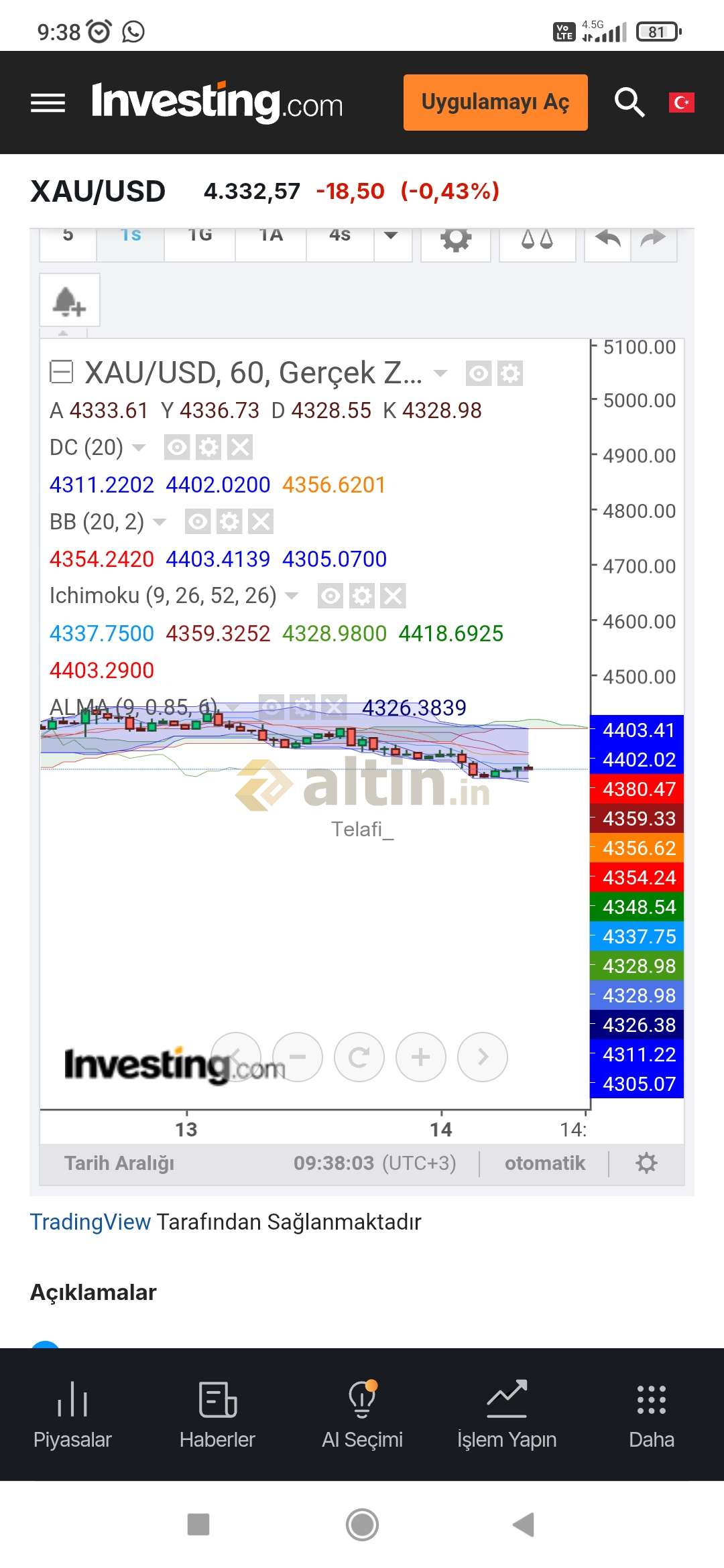
Task: Open Tarih Aralığı date range
Action: [x=119, y=1163]
